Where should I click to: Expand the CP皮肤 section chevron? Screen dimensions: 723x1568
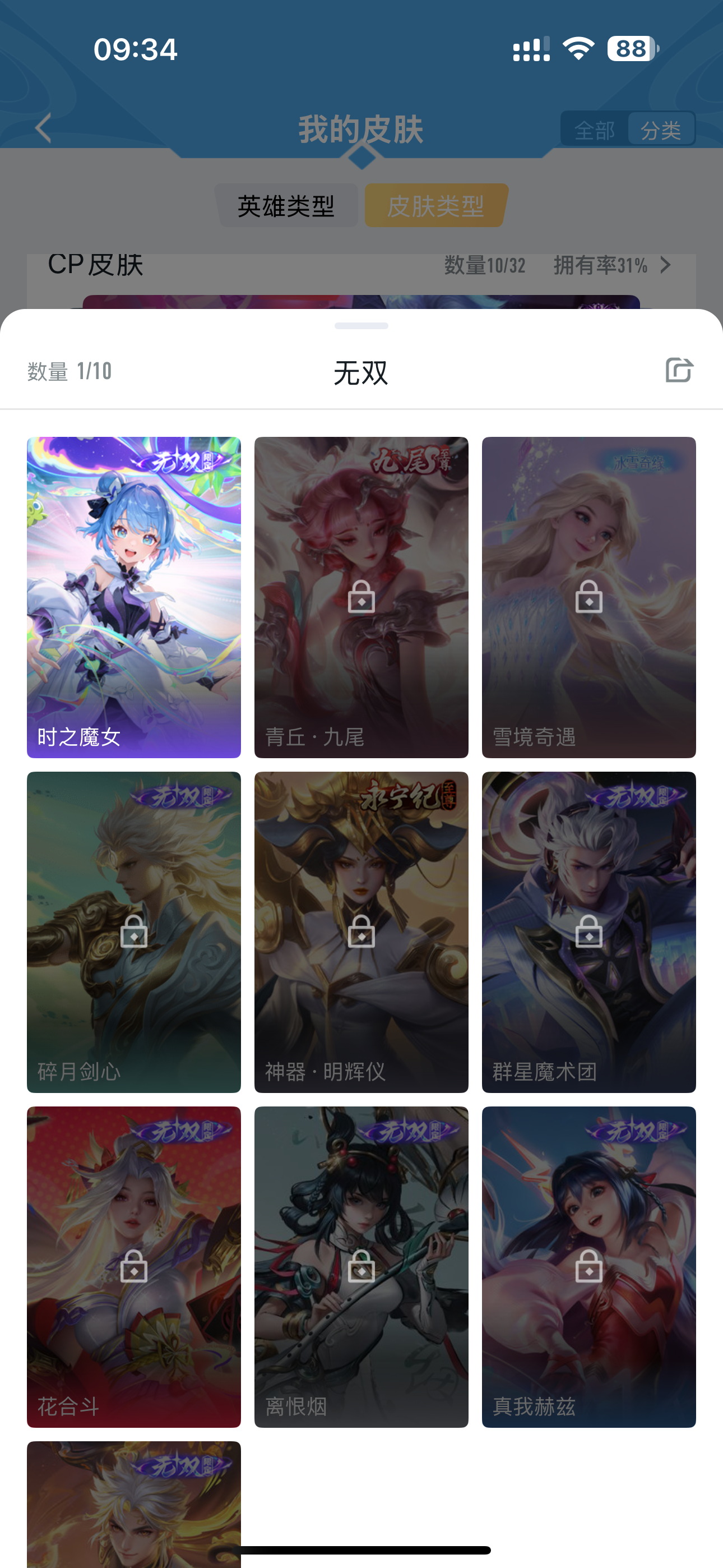(x=666, y=265)
